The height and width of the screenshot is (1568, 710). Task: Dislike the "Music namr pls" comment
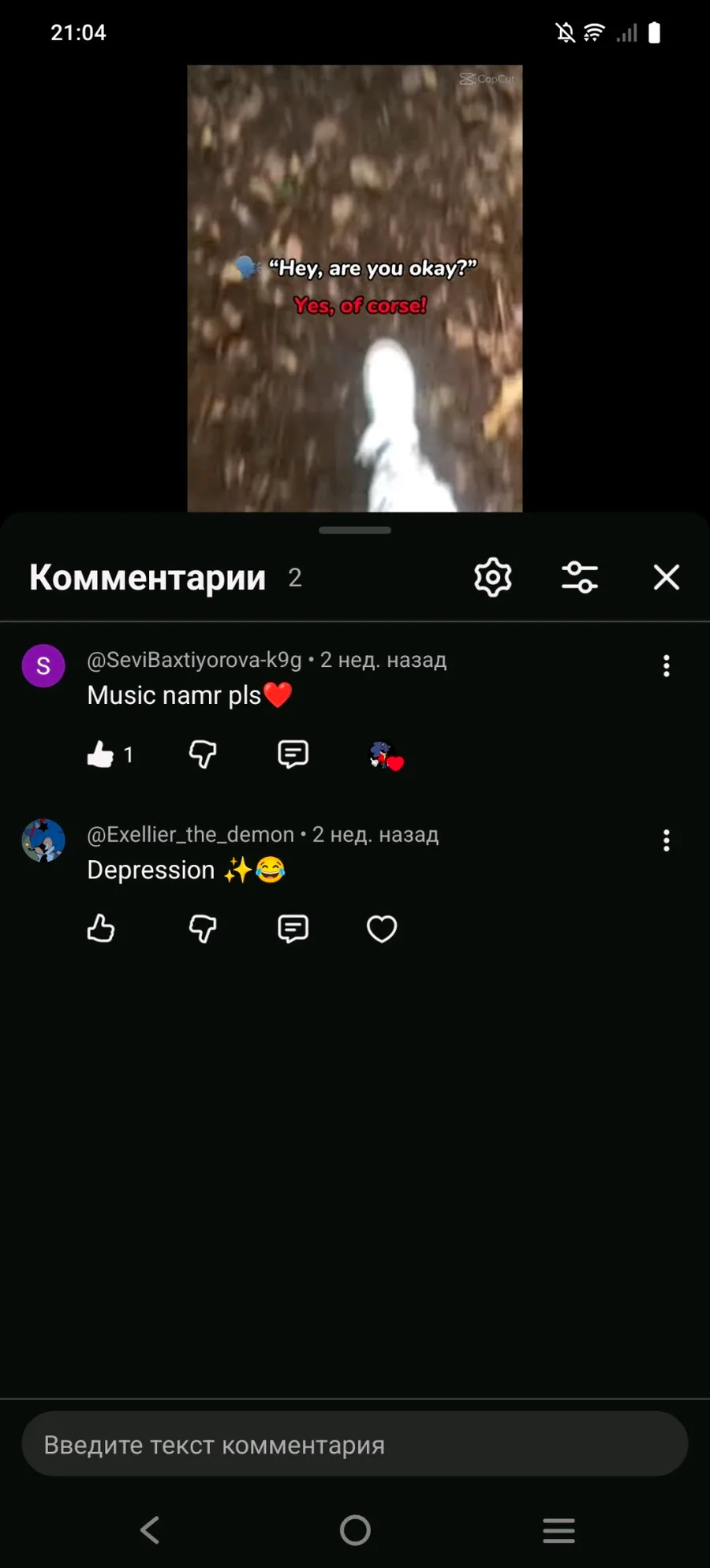tap(203, 754)
